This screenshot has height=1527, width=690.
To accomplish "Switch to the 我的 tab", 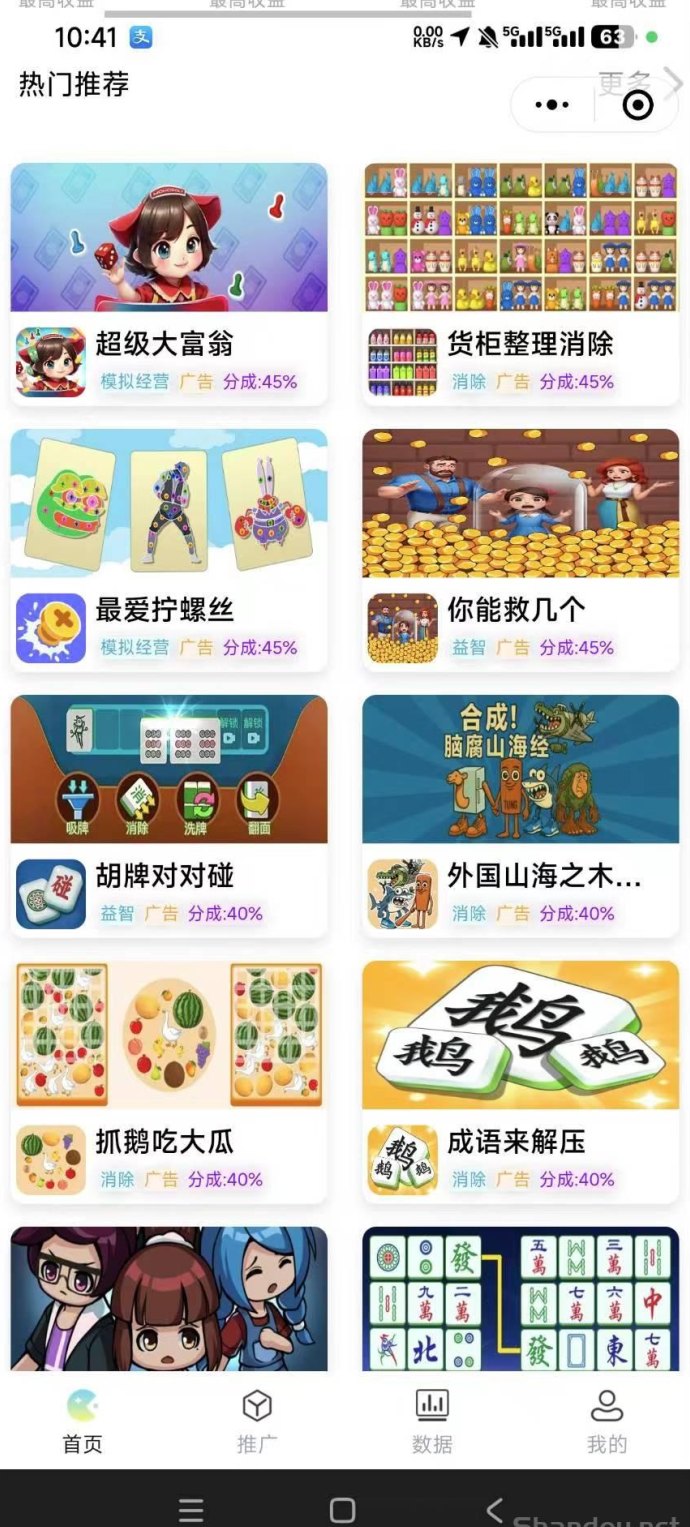I will point(606,1422).
